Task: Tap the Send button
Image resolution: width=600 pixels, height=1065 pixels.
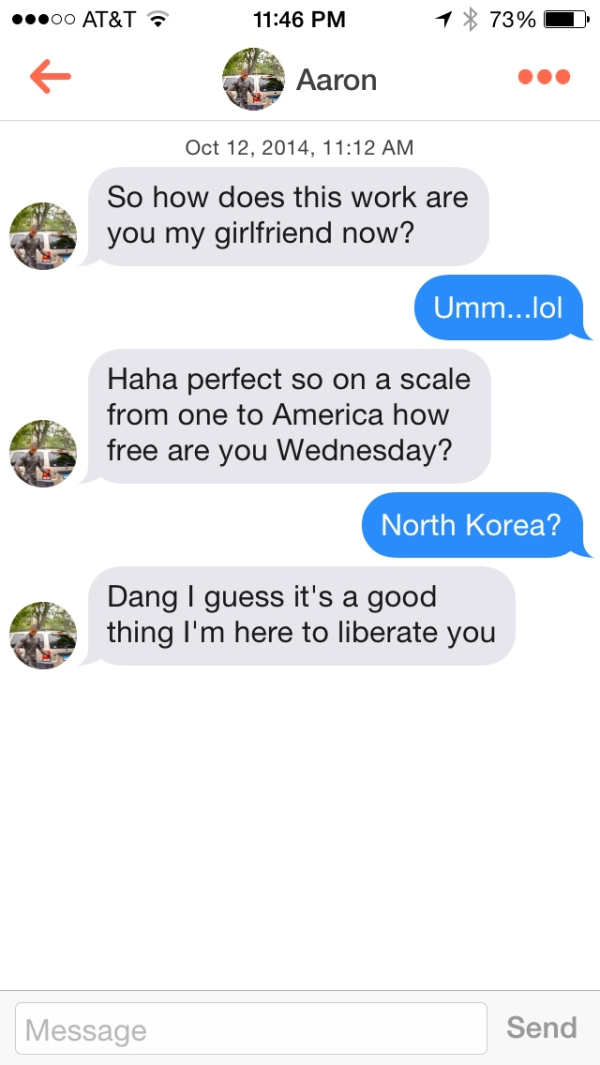Action: (541, 1027)
